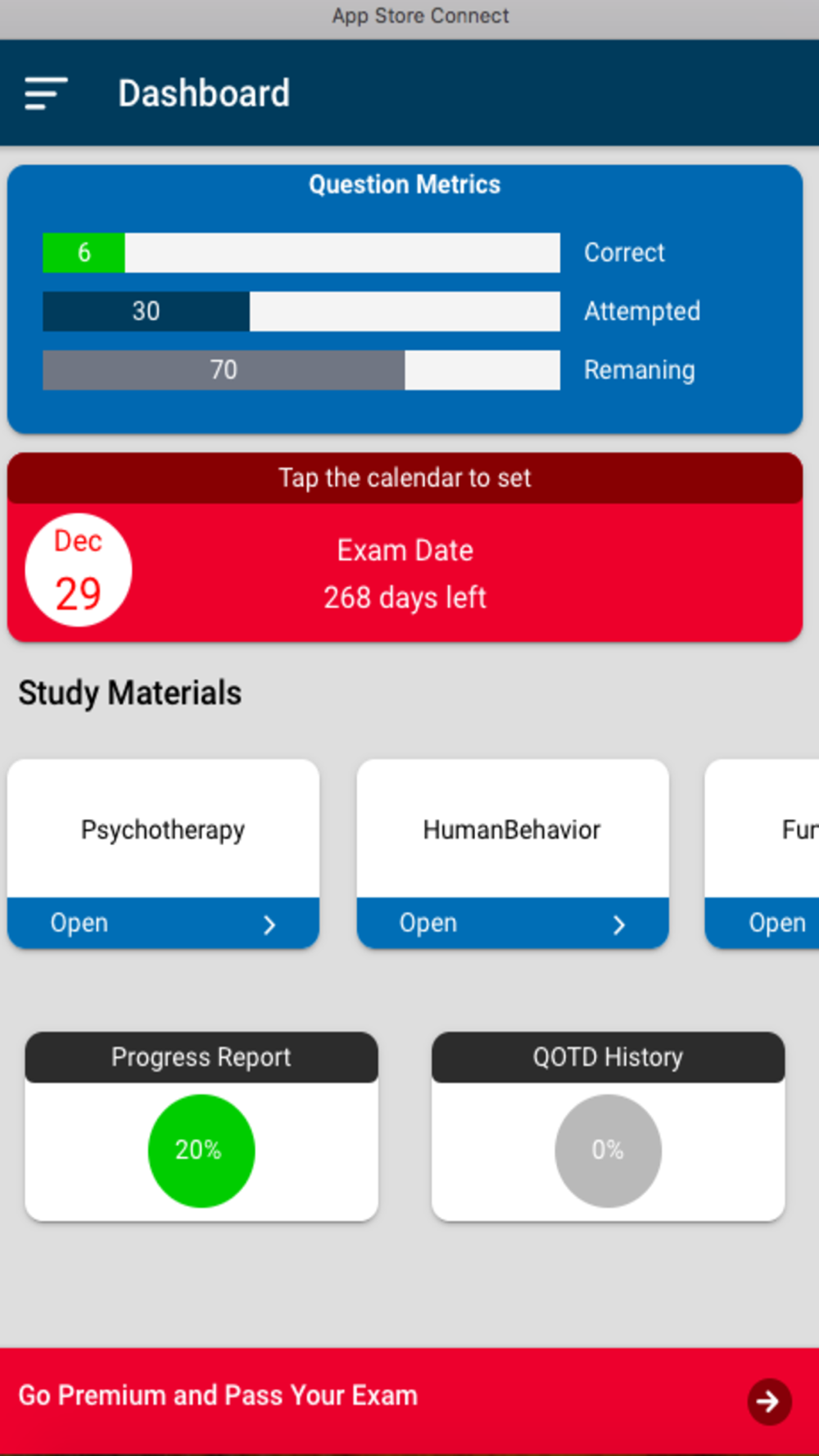Open the drawer menu button

click(46, 93)
